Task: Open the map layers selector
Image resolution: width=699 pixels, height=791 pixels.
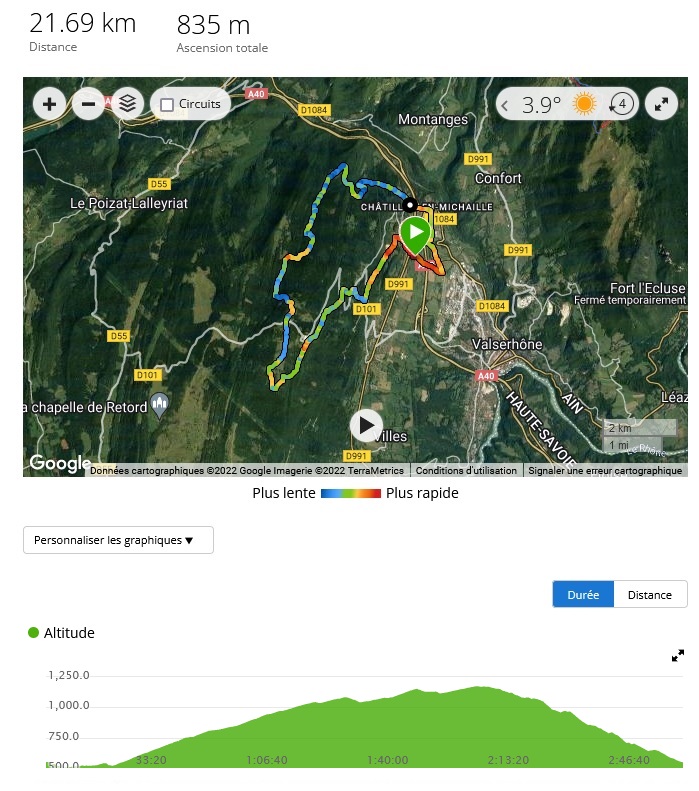Action: tap(127, 103)
